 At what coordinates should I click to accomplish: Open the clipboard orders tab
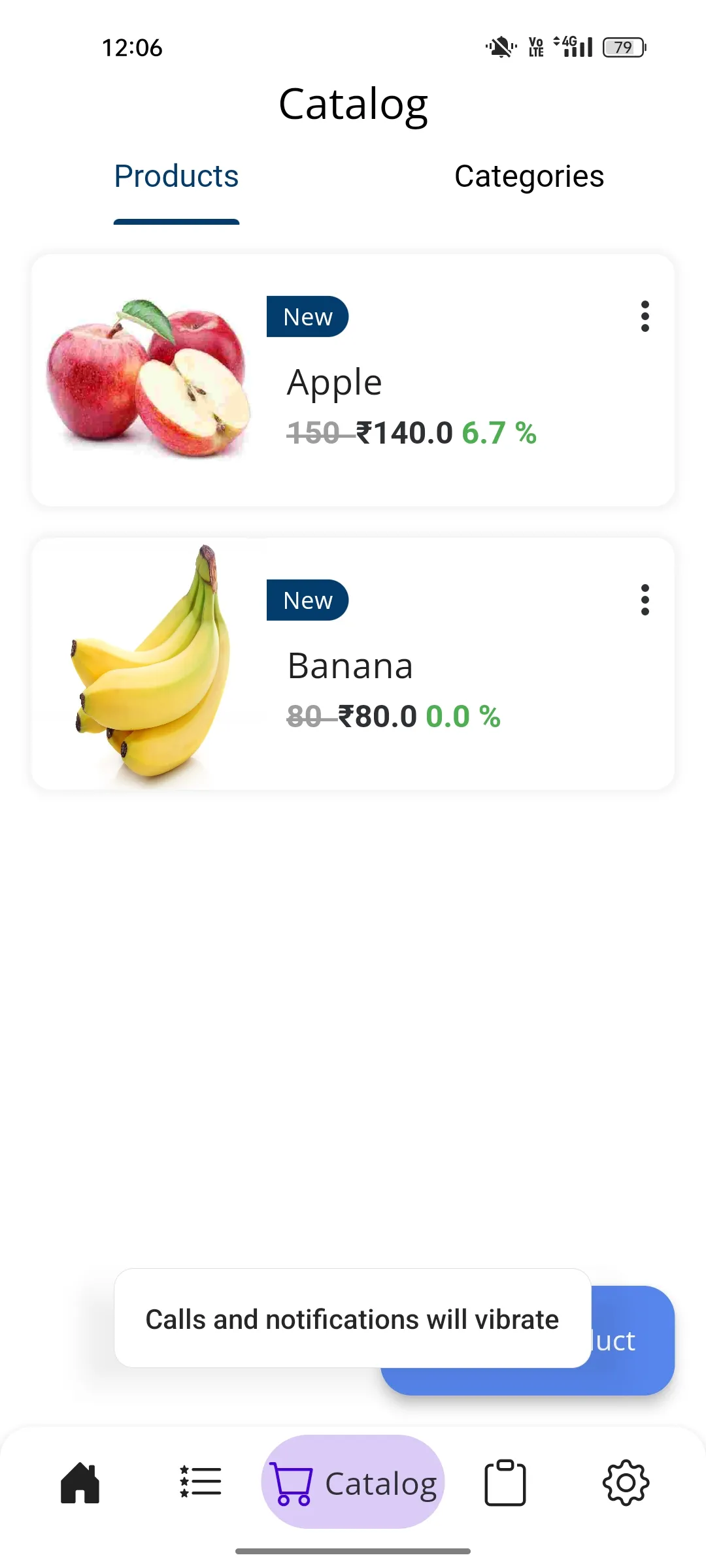click(505, 1482)
